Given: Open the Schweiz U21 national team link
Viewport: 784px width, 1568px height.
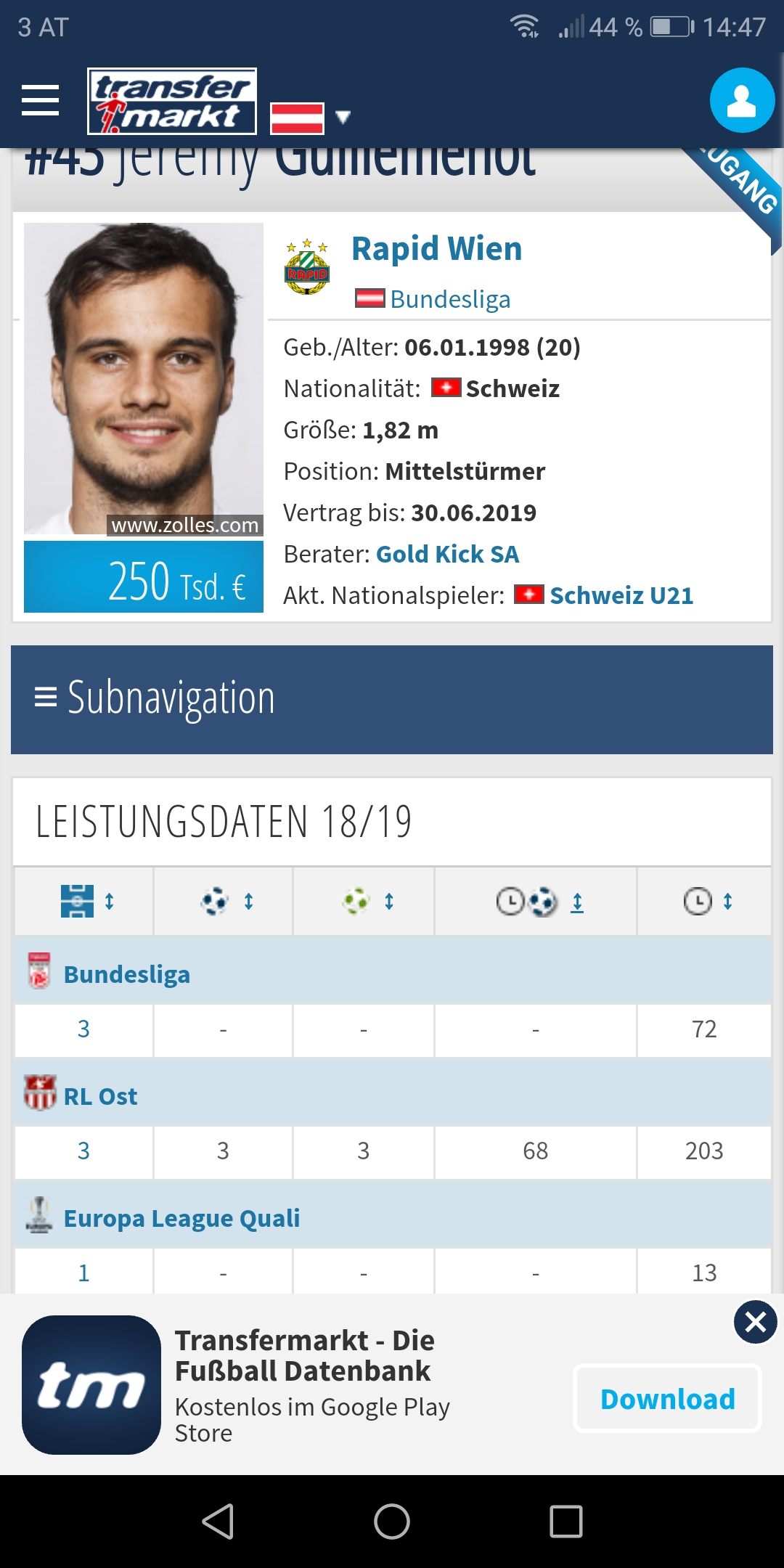Looking at the screenshot, I should click(x=621, y=595).
